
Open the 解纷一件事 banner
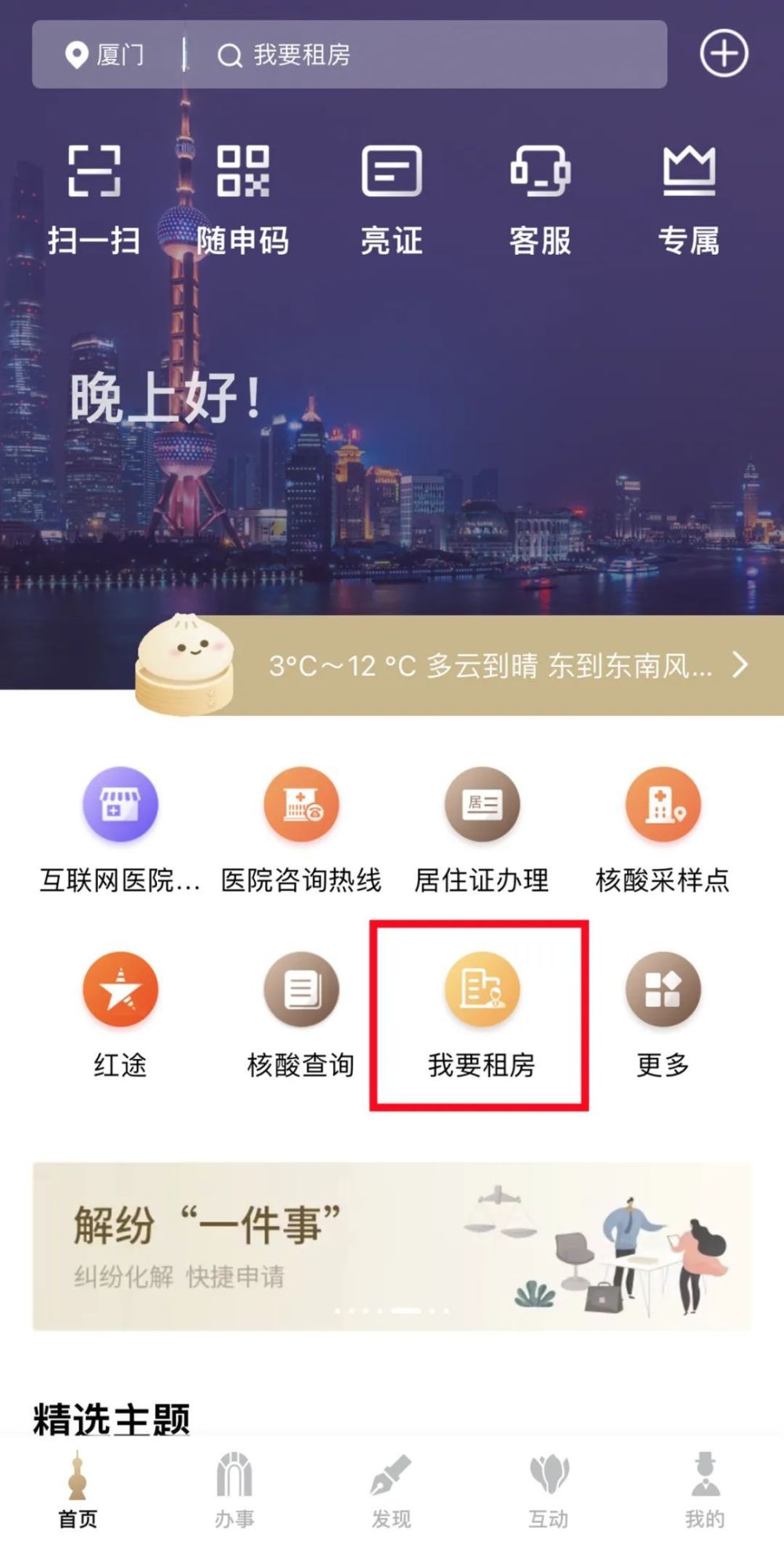[391, 1247]
